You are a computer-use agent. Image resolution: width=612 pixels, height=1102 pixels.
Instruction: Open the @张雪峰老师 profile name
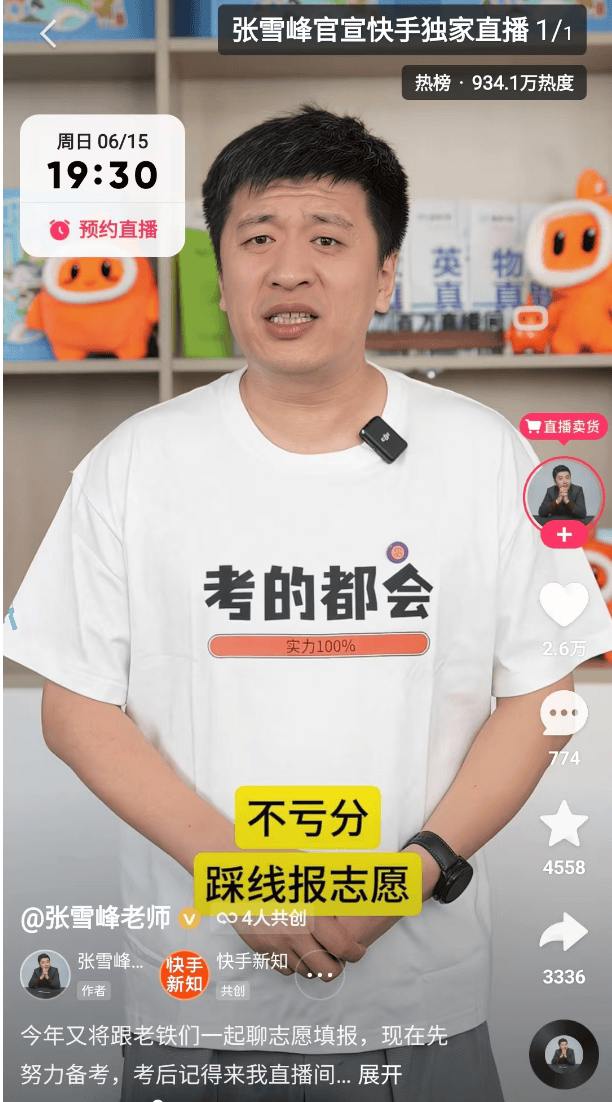click(x=97, y=918)
